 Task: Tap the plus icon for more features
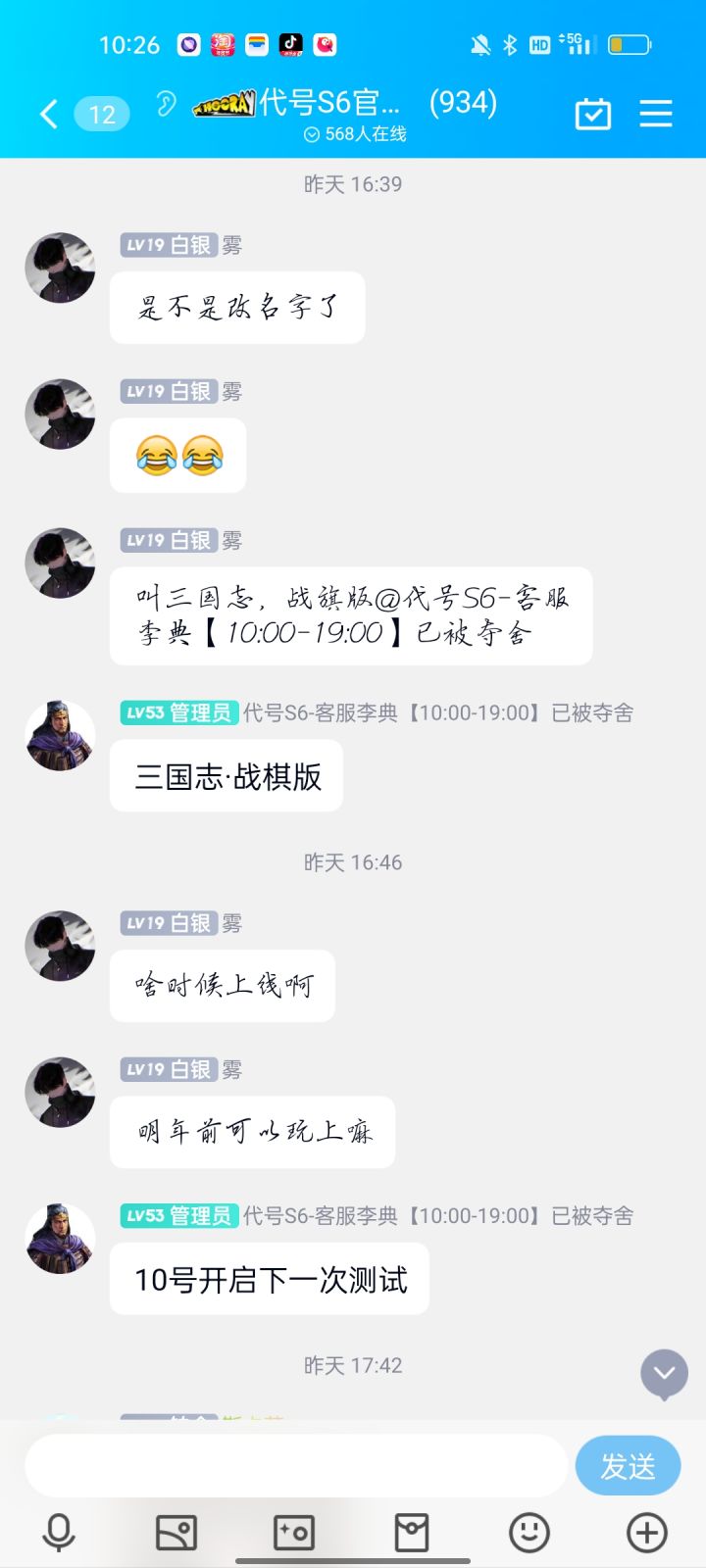(x=645, y=1532)
